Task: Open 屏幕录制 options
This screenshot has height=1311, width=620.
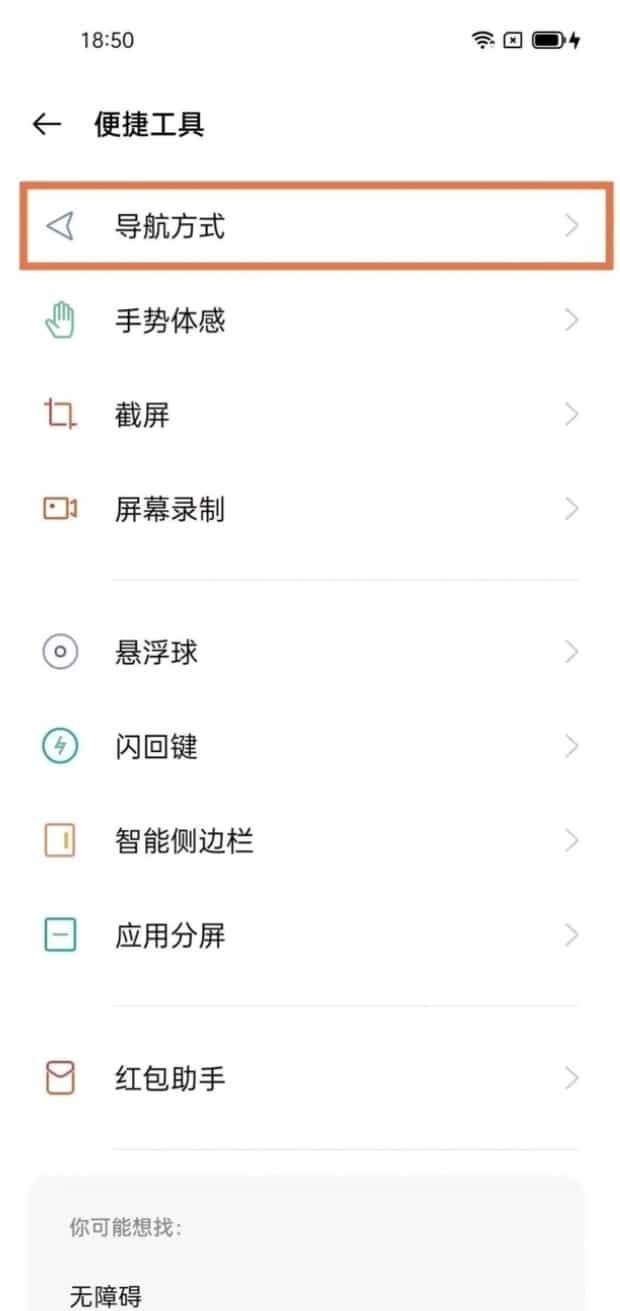Action: pyautogui.click(x=310, y=509)
